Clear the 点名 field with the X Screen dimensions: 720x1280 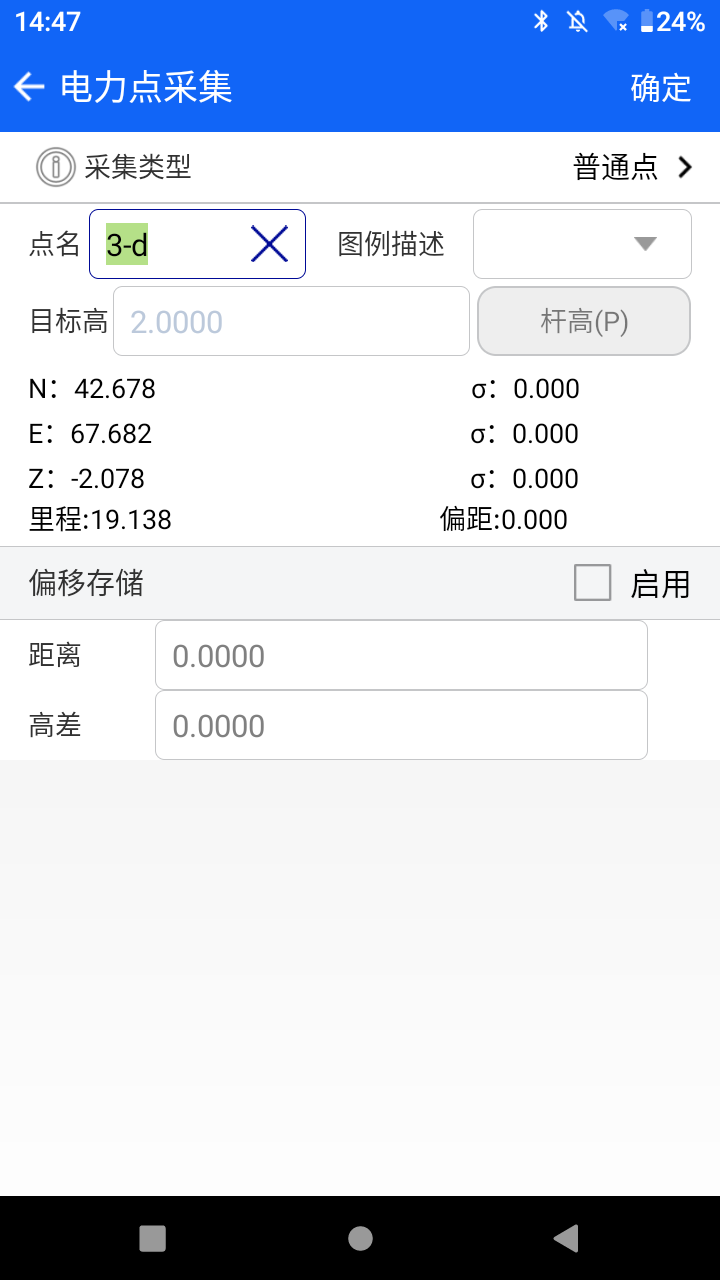tap(269, 244)
